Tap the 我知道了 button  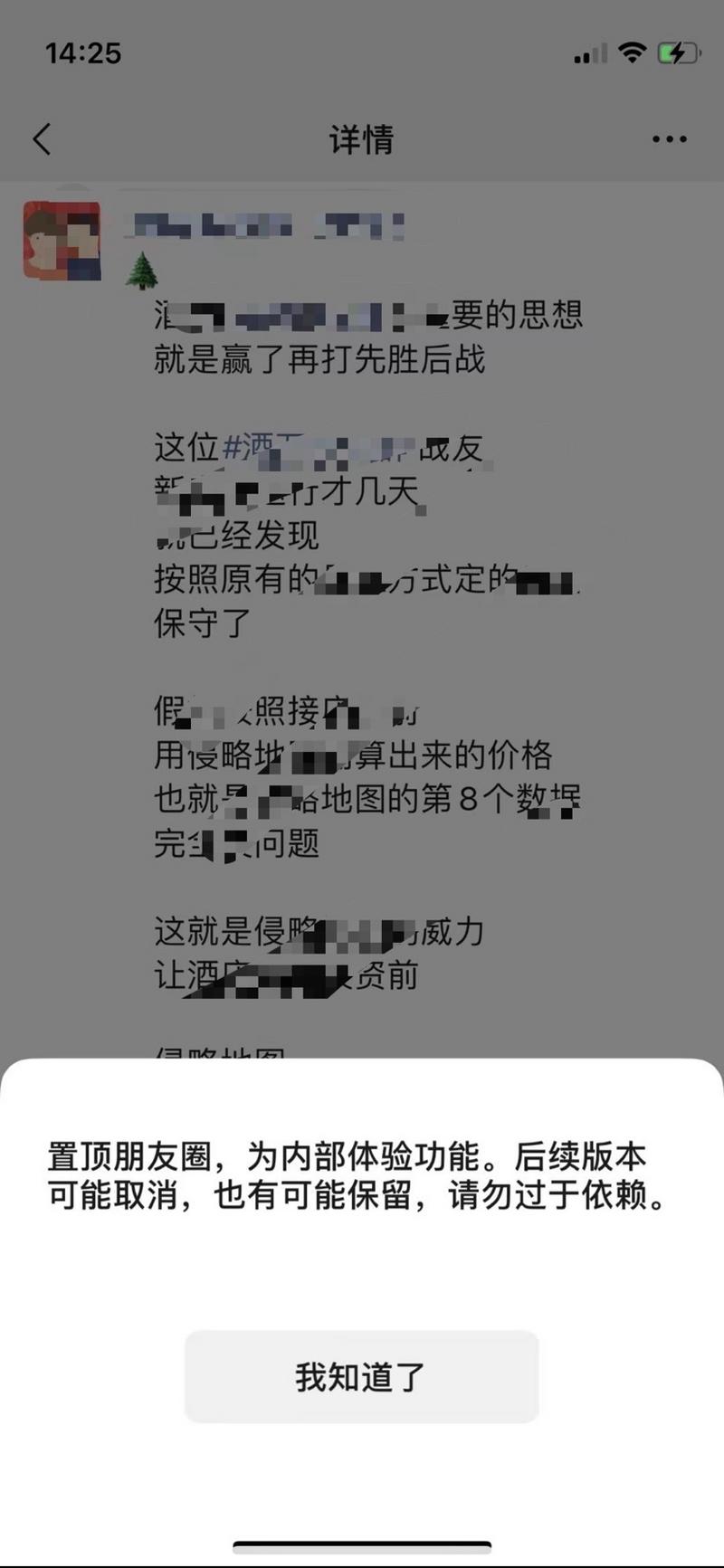click(361, 1376)
